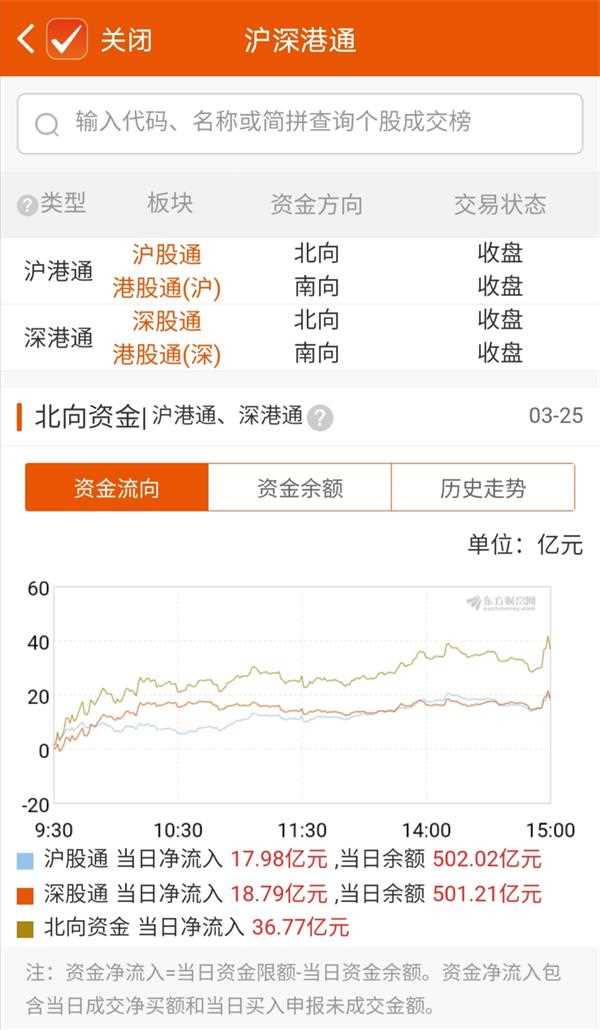Select the 资金流向 tab
Image resolution: width=600 pixels, height=1030 pixels.
pos(117,487)
